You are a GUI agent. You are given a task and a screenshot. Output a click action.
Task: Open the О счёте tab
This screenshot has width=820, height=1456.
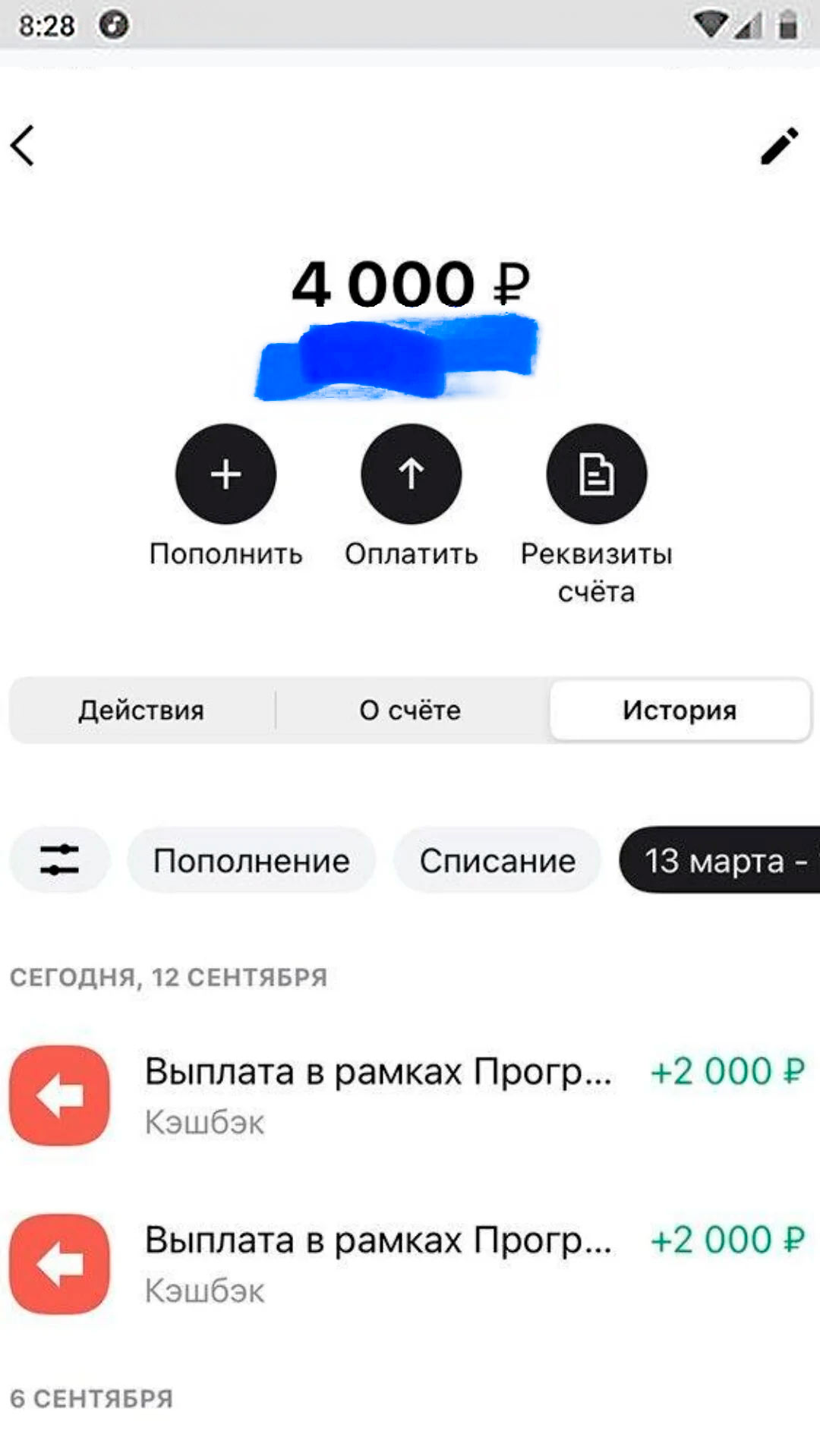[408, 710]
